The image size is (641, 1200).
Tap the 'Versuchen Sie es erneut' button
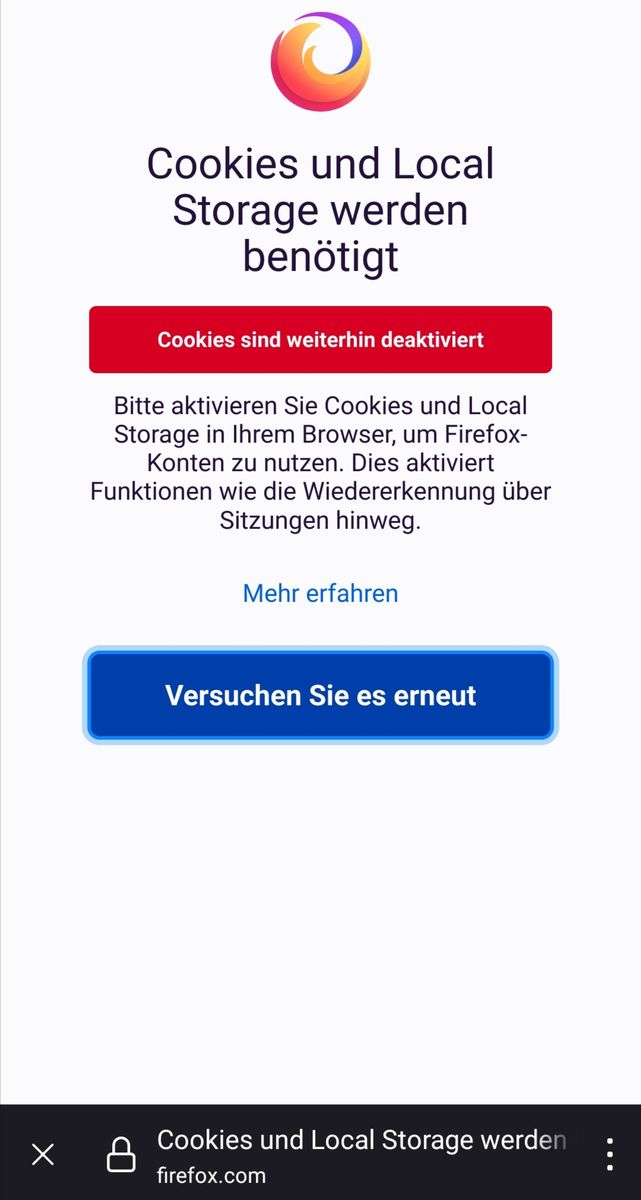[320, 695]
